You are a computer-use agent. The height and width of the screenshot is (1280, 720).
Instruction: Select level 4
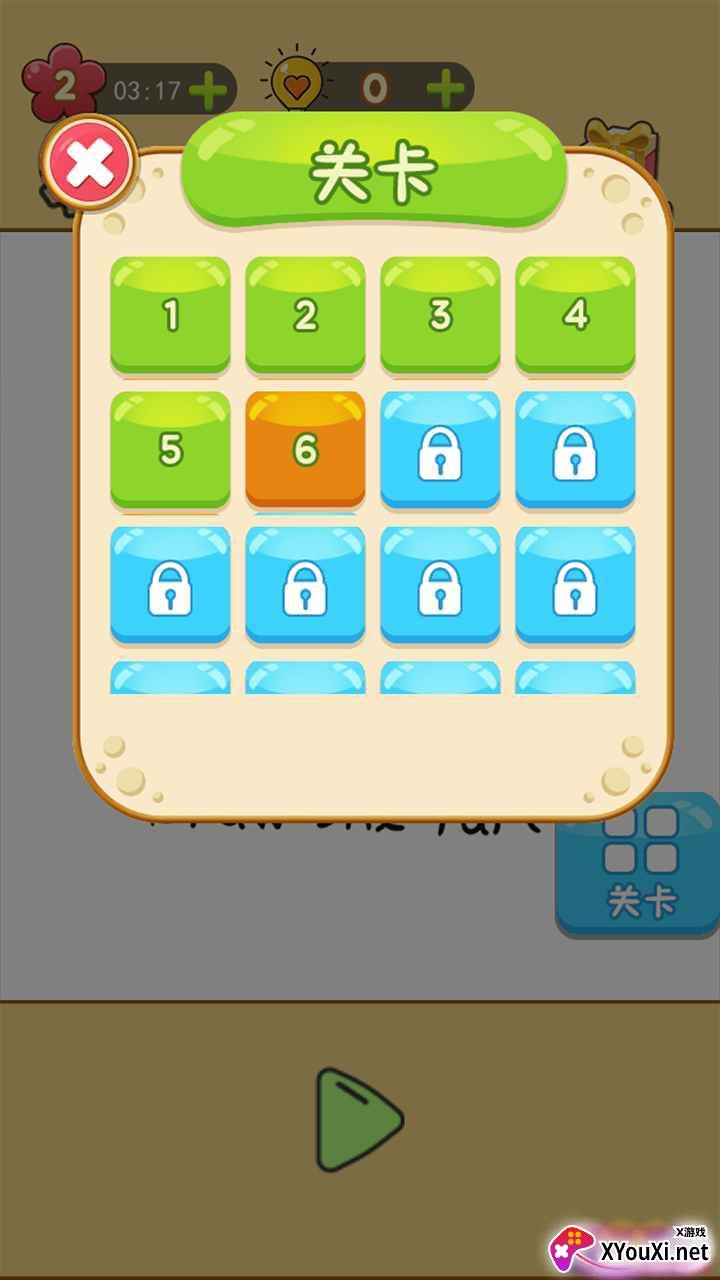coord(575,315)
